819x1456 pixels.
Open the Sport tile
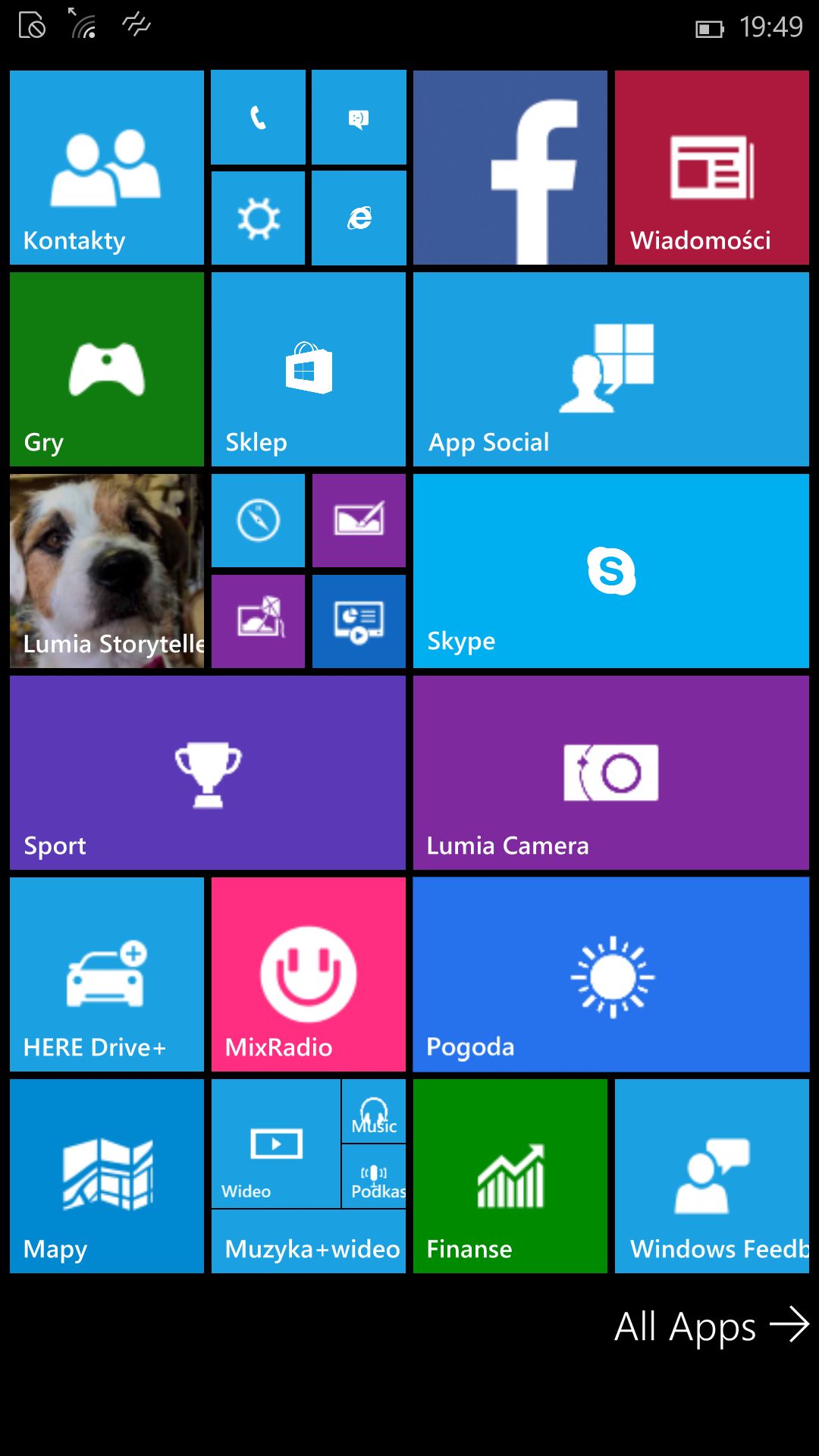208,773
